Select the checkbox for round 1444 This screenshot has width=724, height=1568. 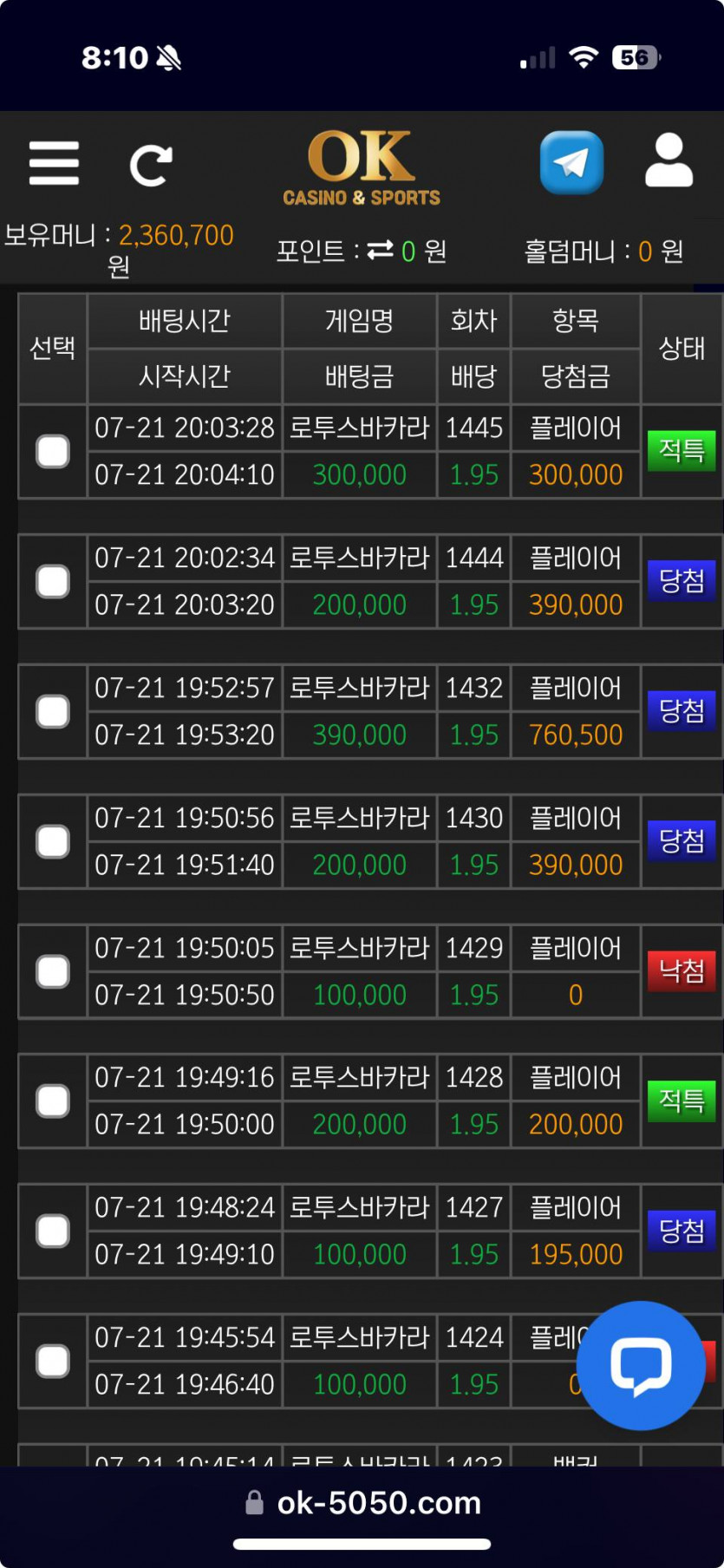pyautogui.click(x=53, y=582)
